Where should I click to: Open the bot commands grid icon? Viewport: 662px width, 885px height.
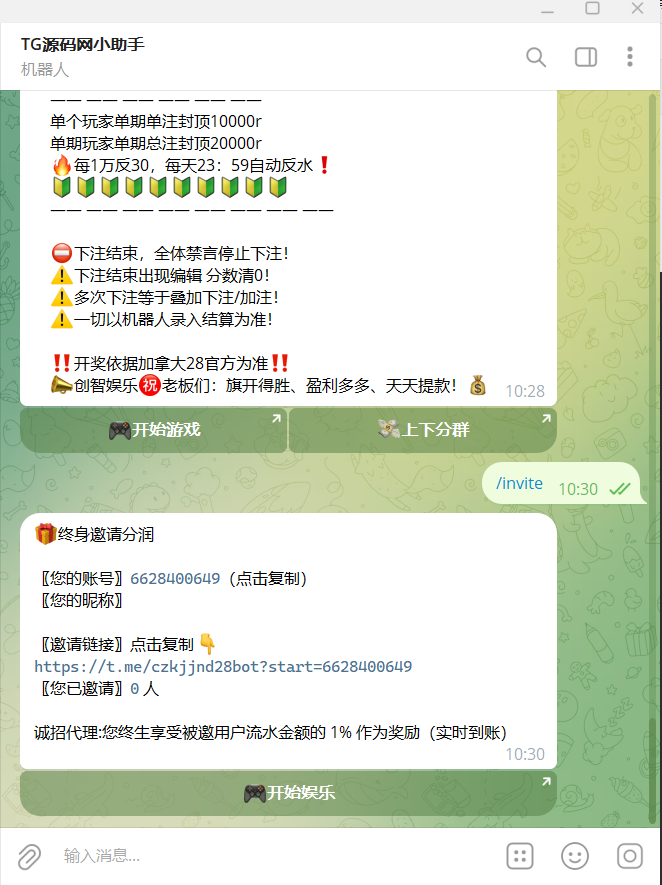click(520, 856)
